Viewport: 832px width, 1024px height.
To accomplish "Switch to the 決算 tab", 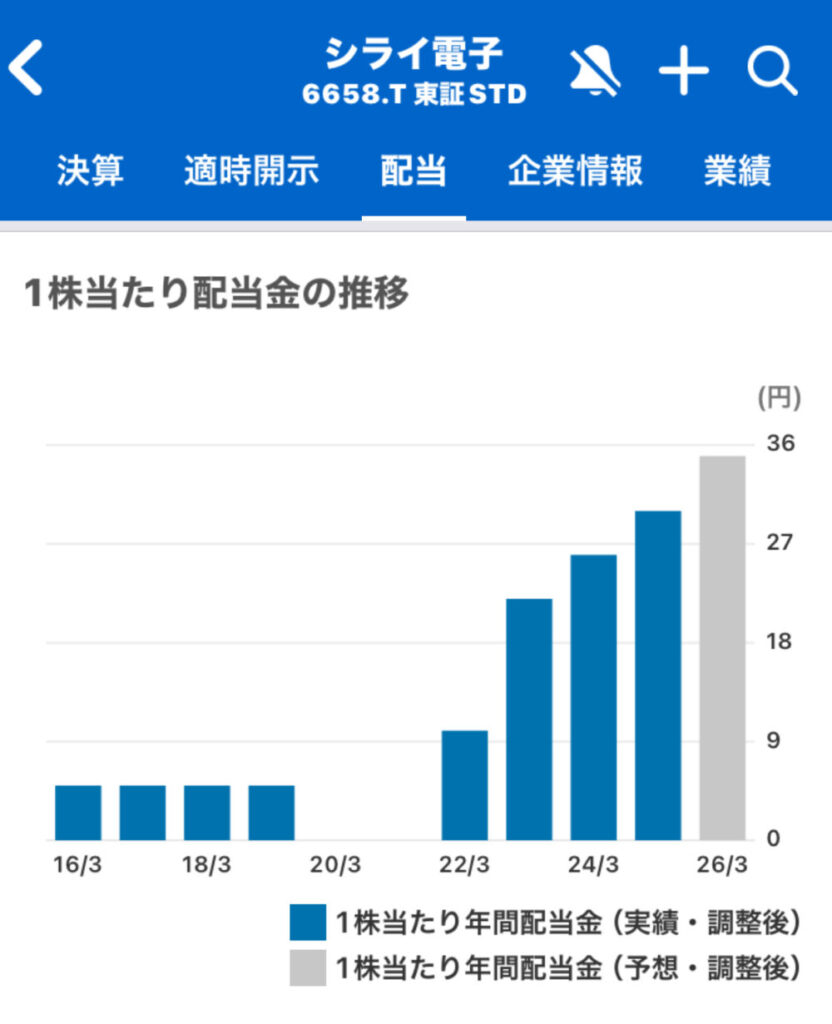I will pos(90,171).
